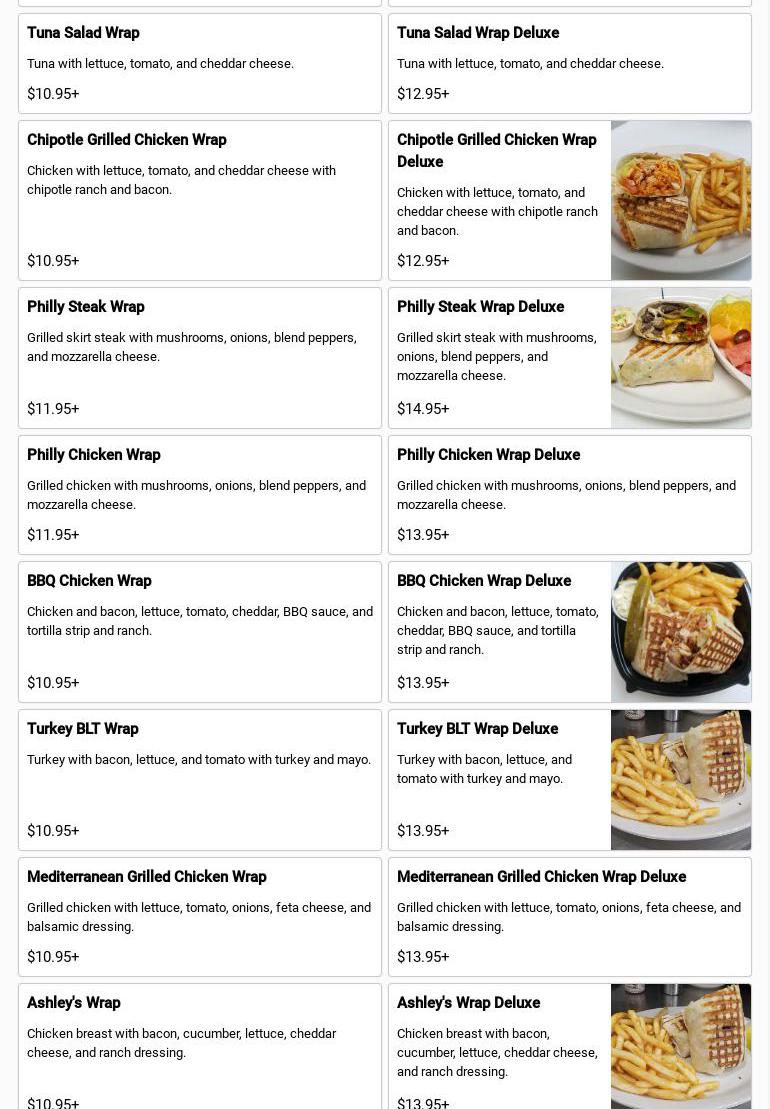The image size is (770, 1109).
Task: Select Mediterranean Grilled Chicken Wrap Deluxe
Action: 569,916
